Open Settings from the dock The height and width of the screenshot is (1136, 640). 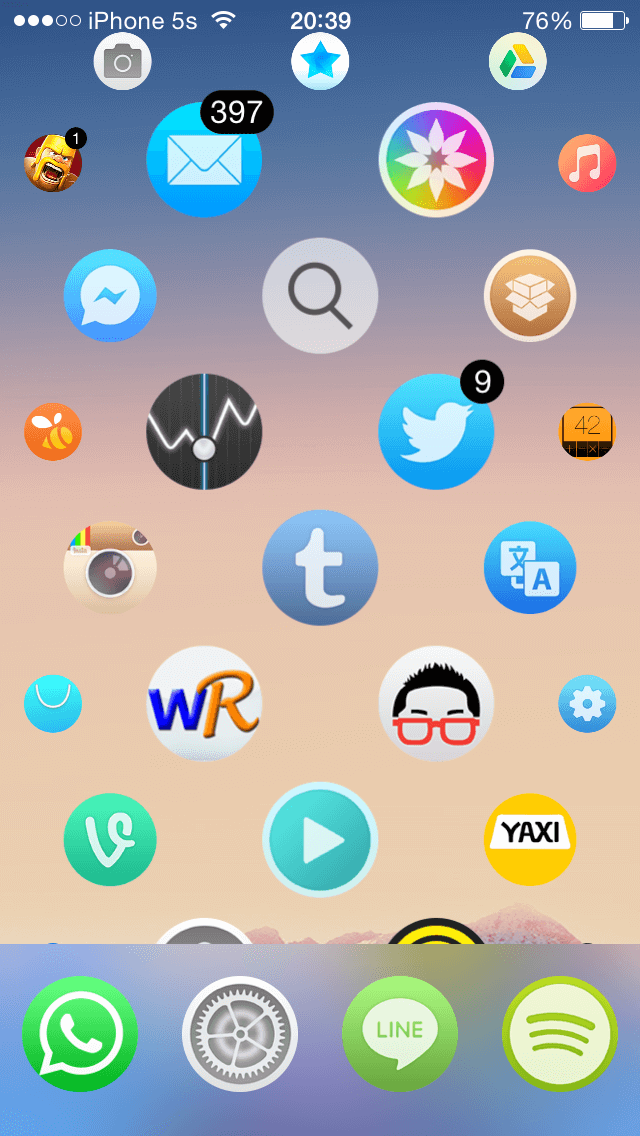[240, 1034]
